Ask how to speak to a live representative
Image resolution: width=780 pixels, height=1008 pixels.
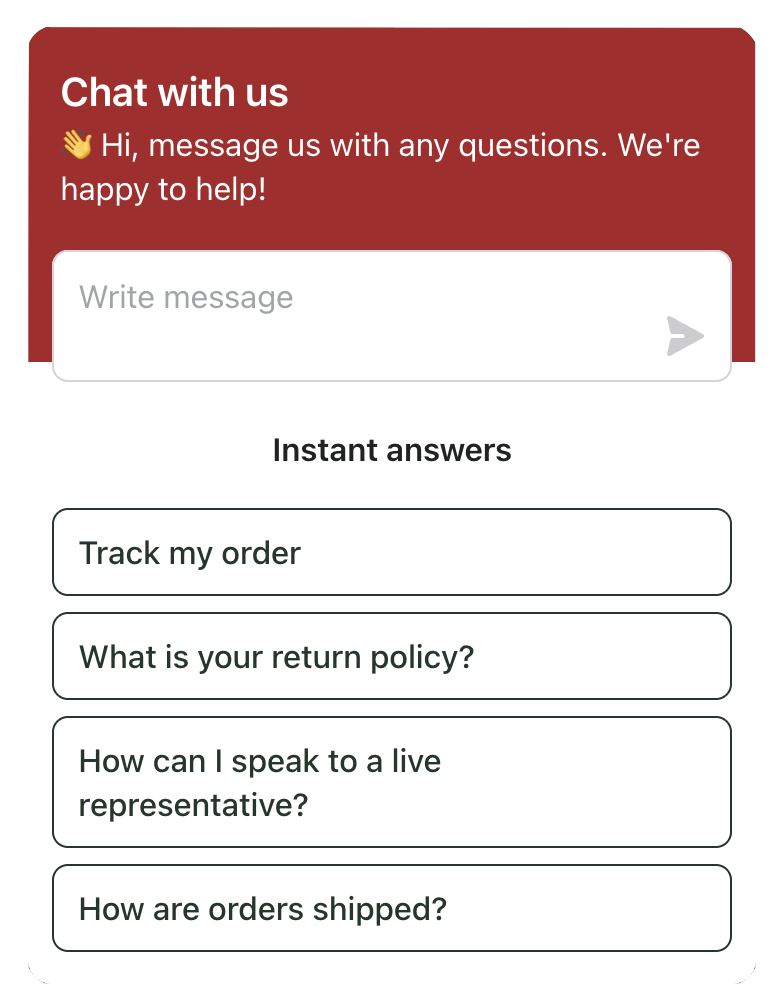click(x=391, y=782)
